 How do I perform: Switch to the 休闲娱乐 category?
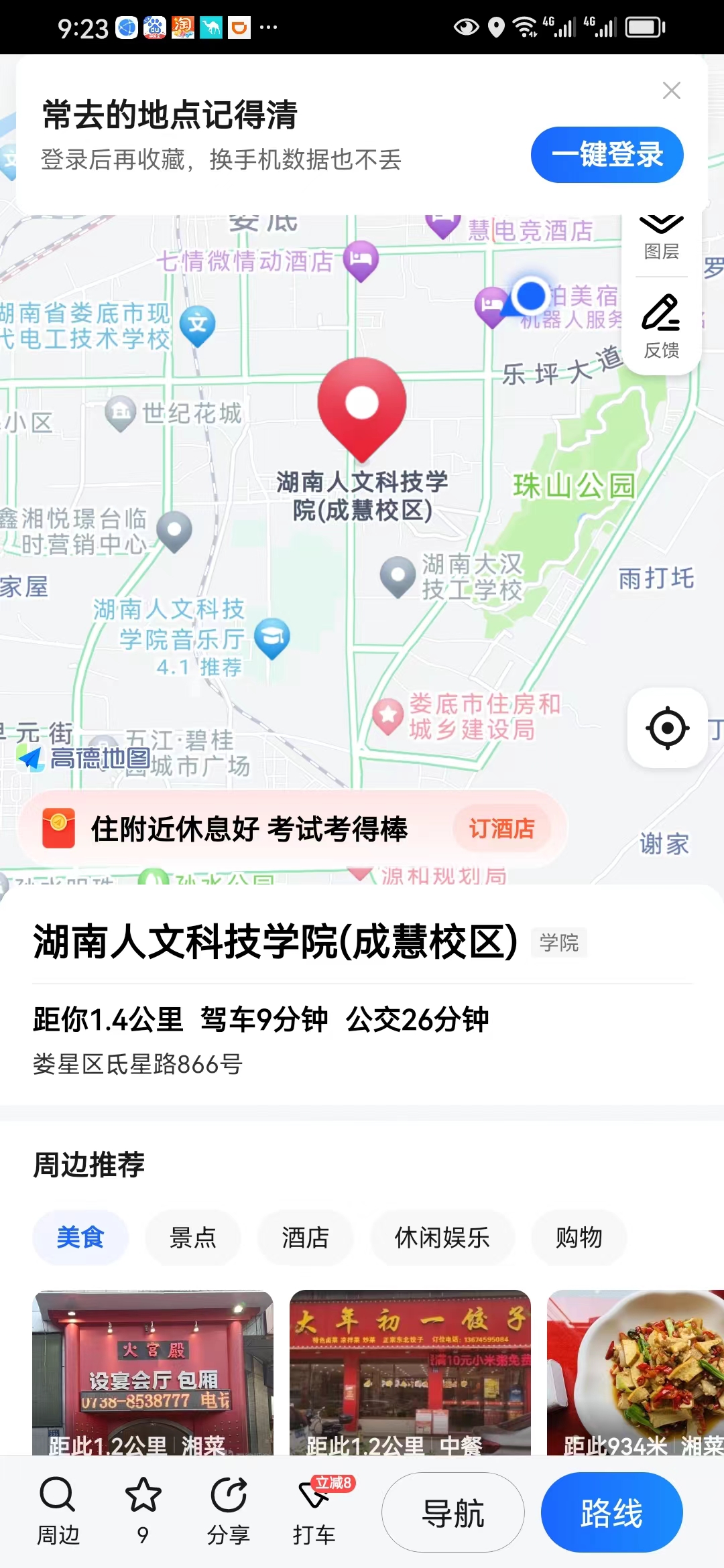tap(442, 1238)
